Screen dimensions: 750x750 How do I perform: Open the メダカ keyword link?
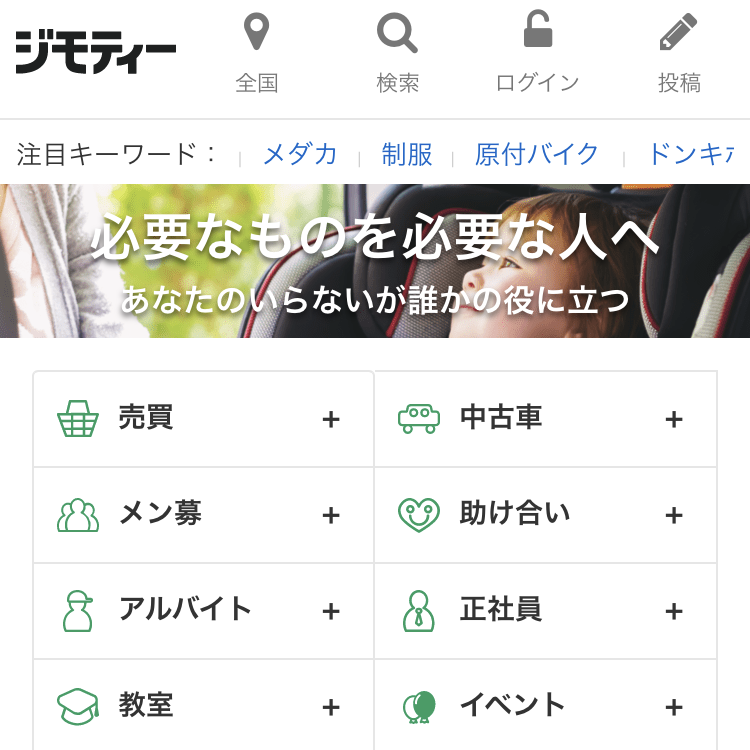click(299, 154)
